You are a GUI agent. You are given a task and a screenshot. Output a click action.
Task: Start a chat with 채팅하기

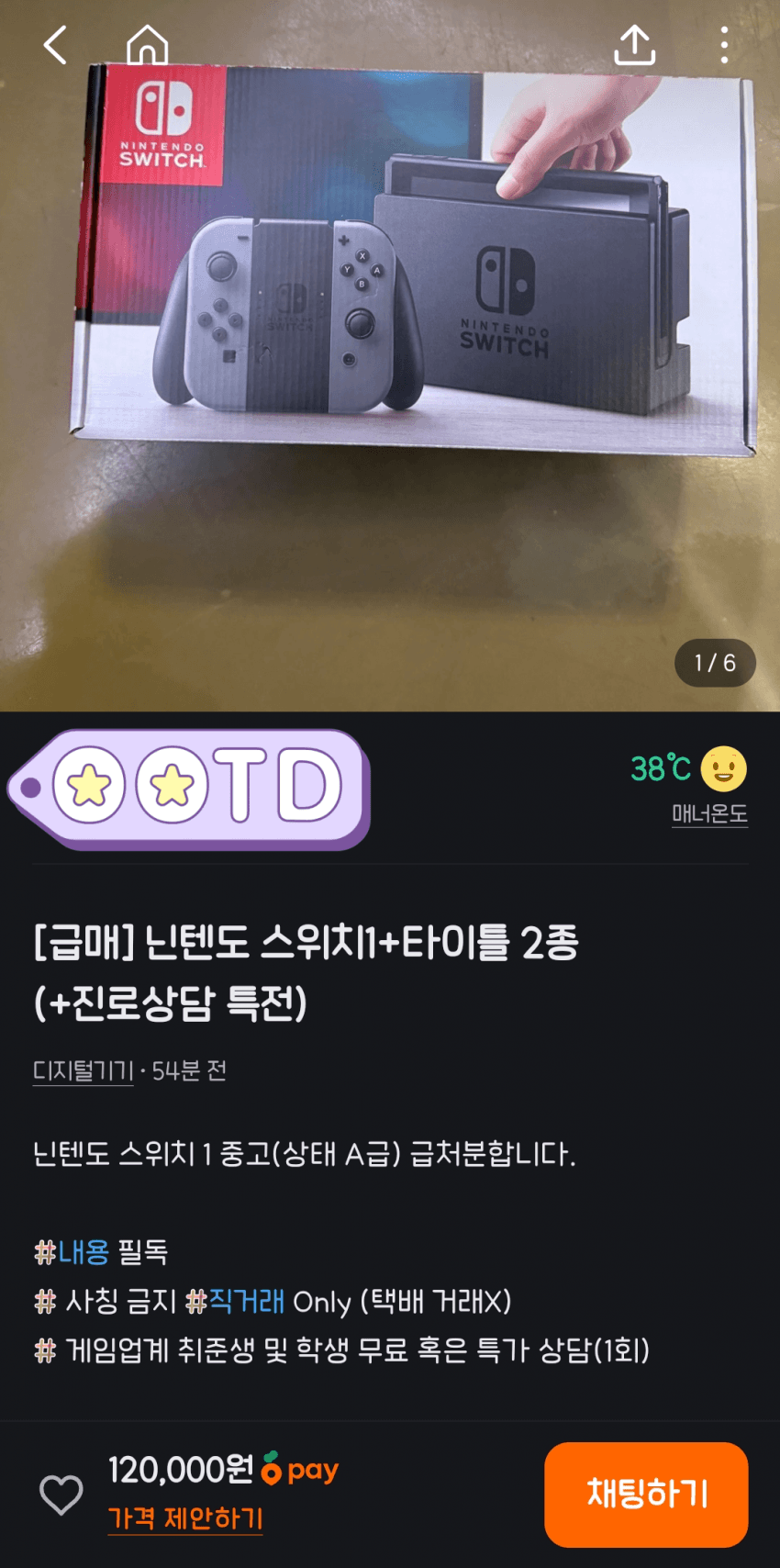pyautogui.click(x=646, y=1494)
